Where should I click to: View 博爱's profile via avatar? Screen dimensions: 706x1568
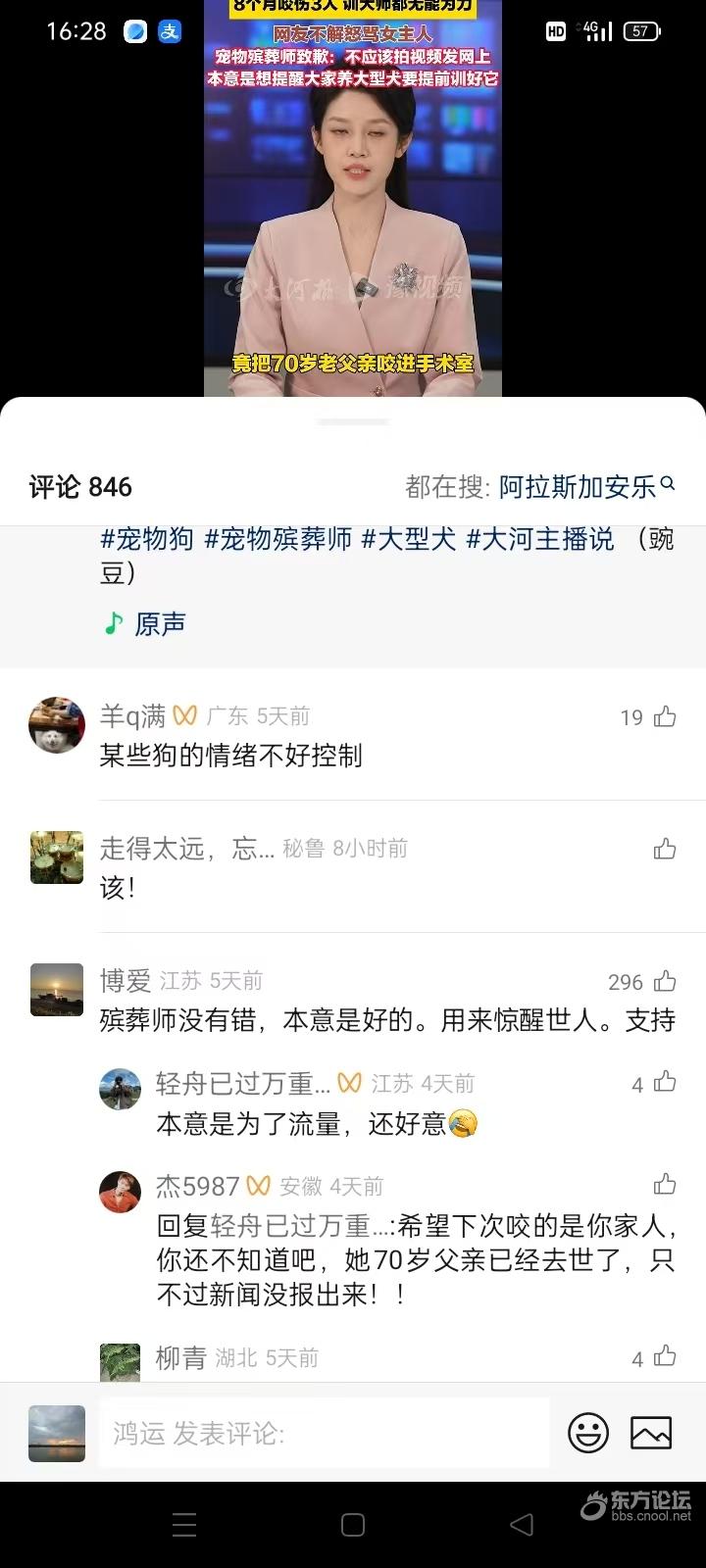(56, 990)
